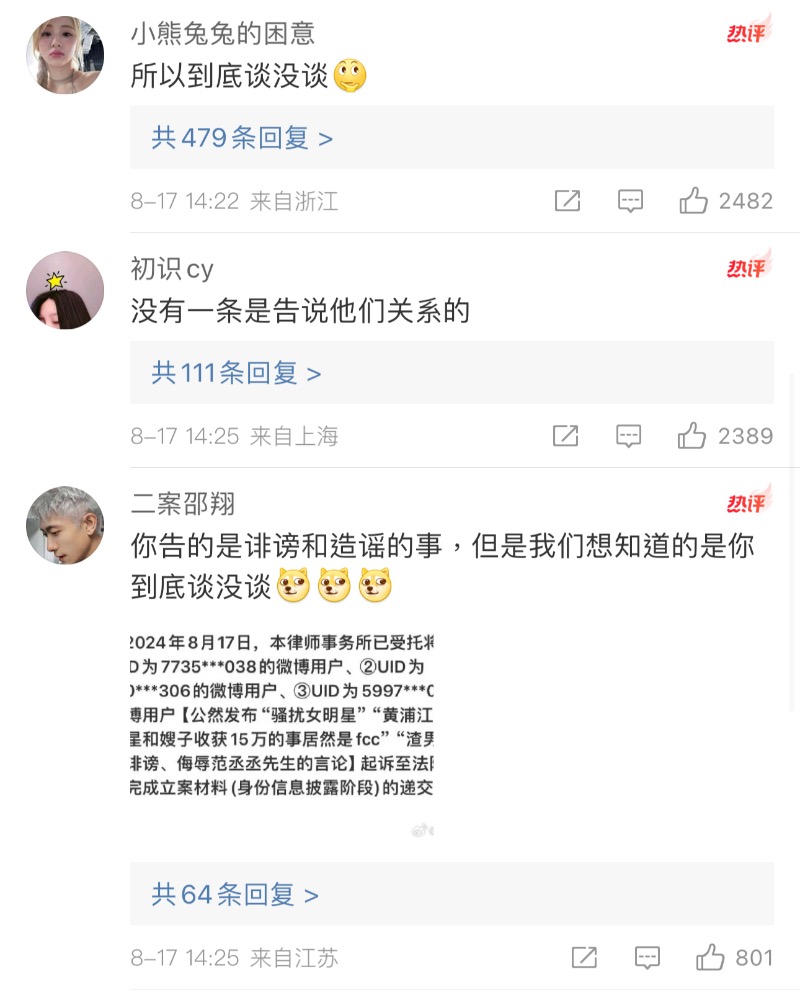View the 共111条回复 reply thread
The width and height of the screenshot is (800, 995).
pos(236,373)
